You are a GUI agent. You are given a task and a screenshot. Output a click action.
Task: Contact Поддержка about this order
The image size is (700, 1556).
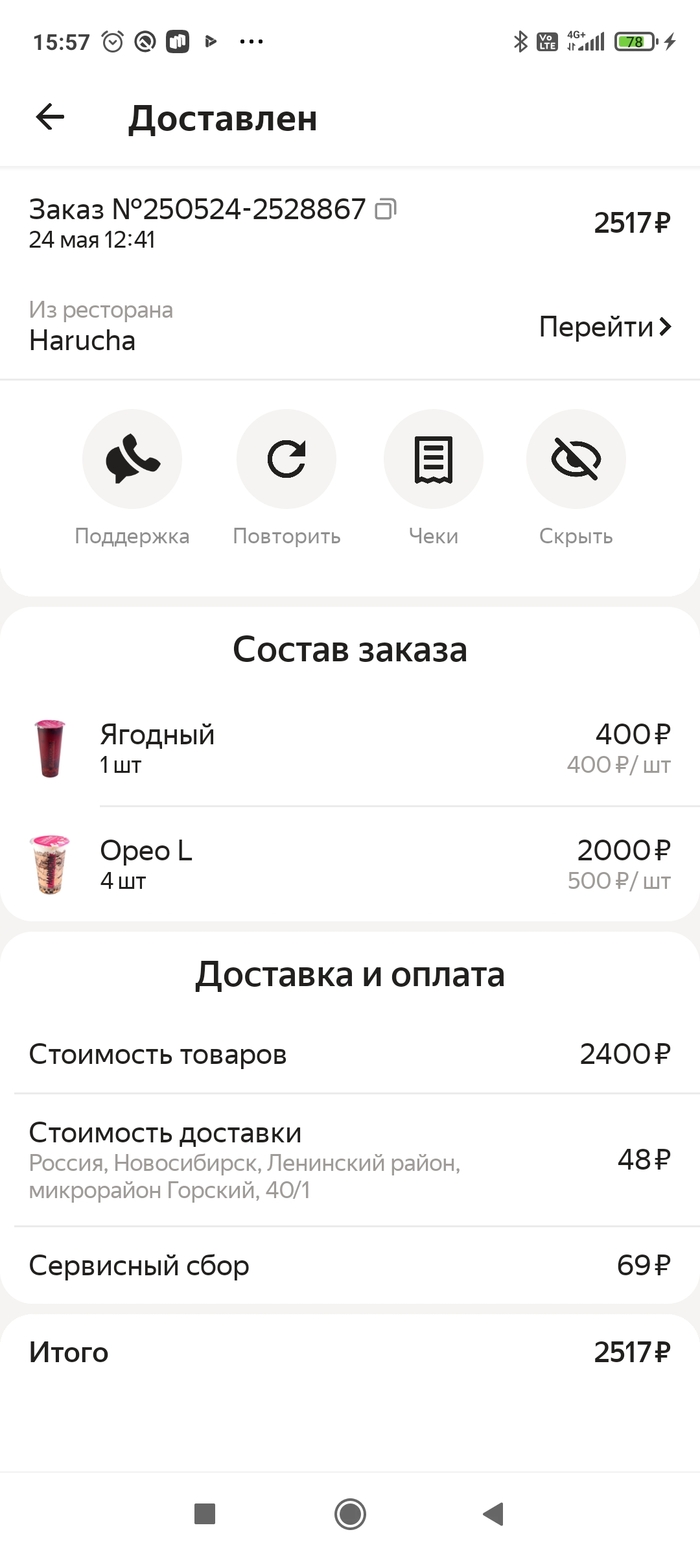[x=132, y=460]
